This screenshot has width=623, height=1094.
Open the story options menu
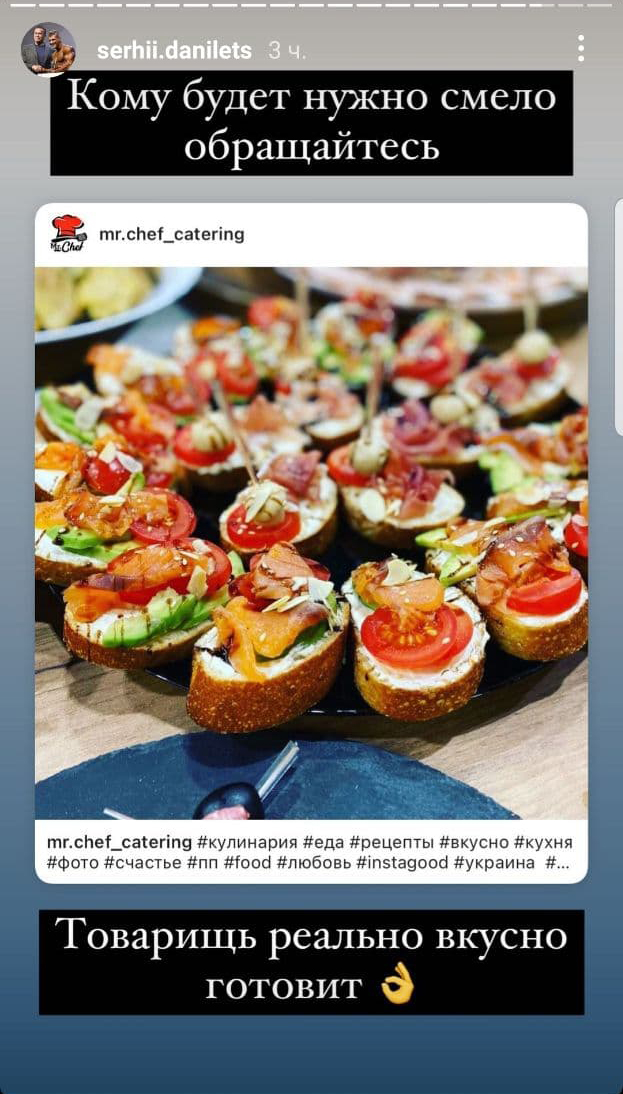coord(580,49)
